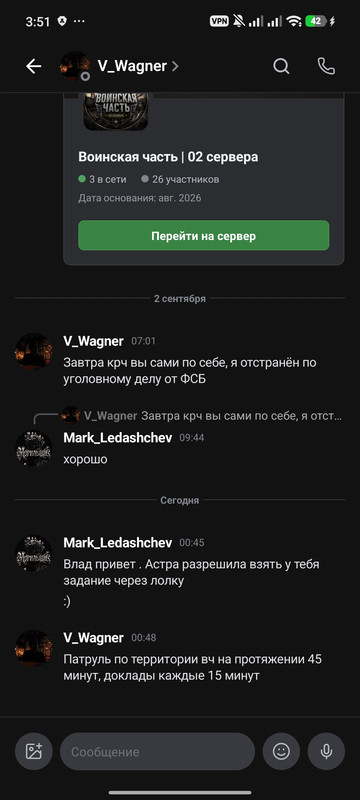Attach an image using the gallery icon
This screenshot has width=360, height=800.
[34, 752]
